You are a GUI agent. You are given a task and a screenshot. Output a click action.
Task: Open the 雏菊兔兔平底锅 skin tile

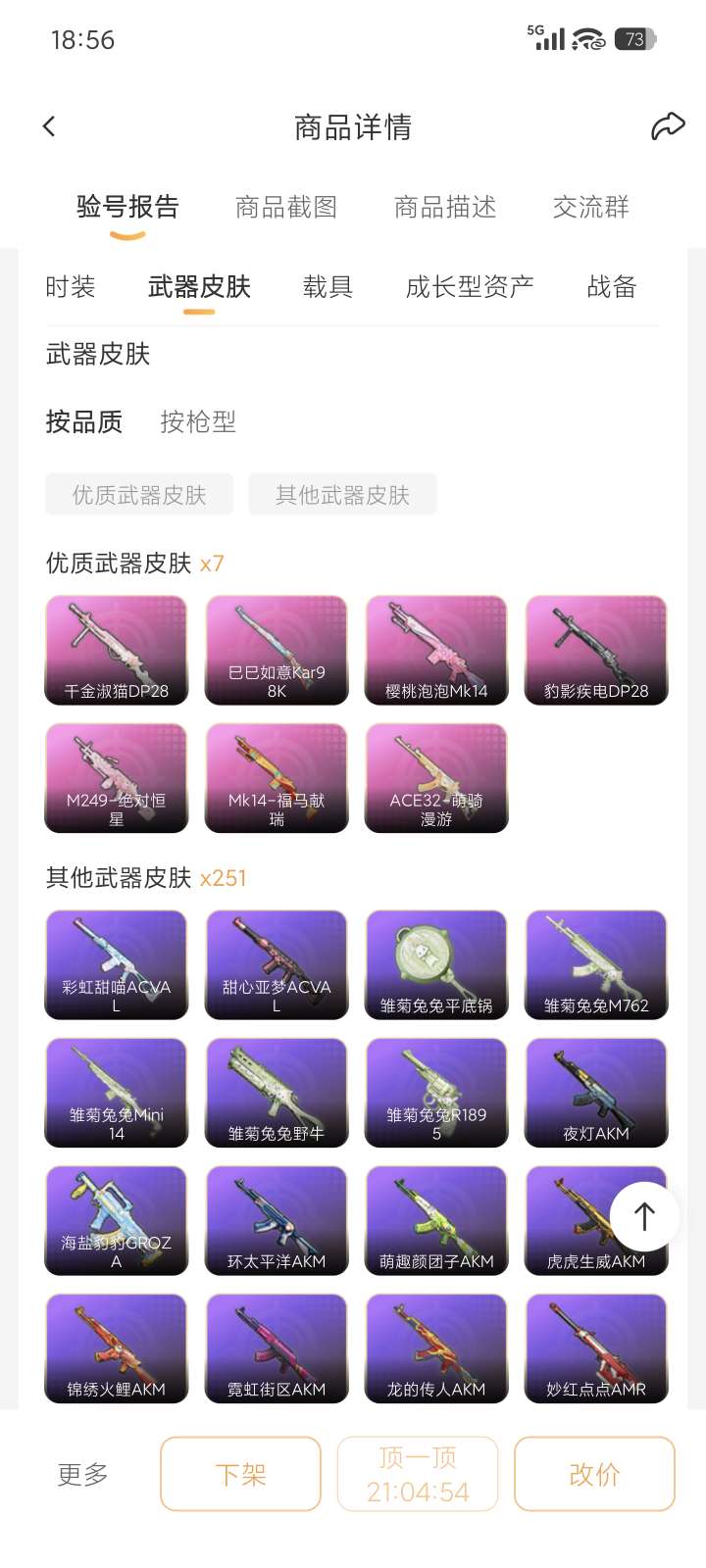point(436,964)
